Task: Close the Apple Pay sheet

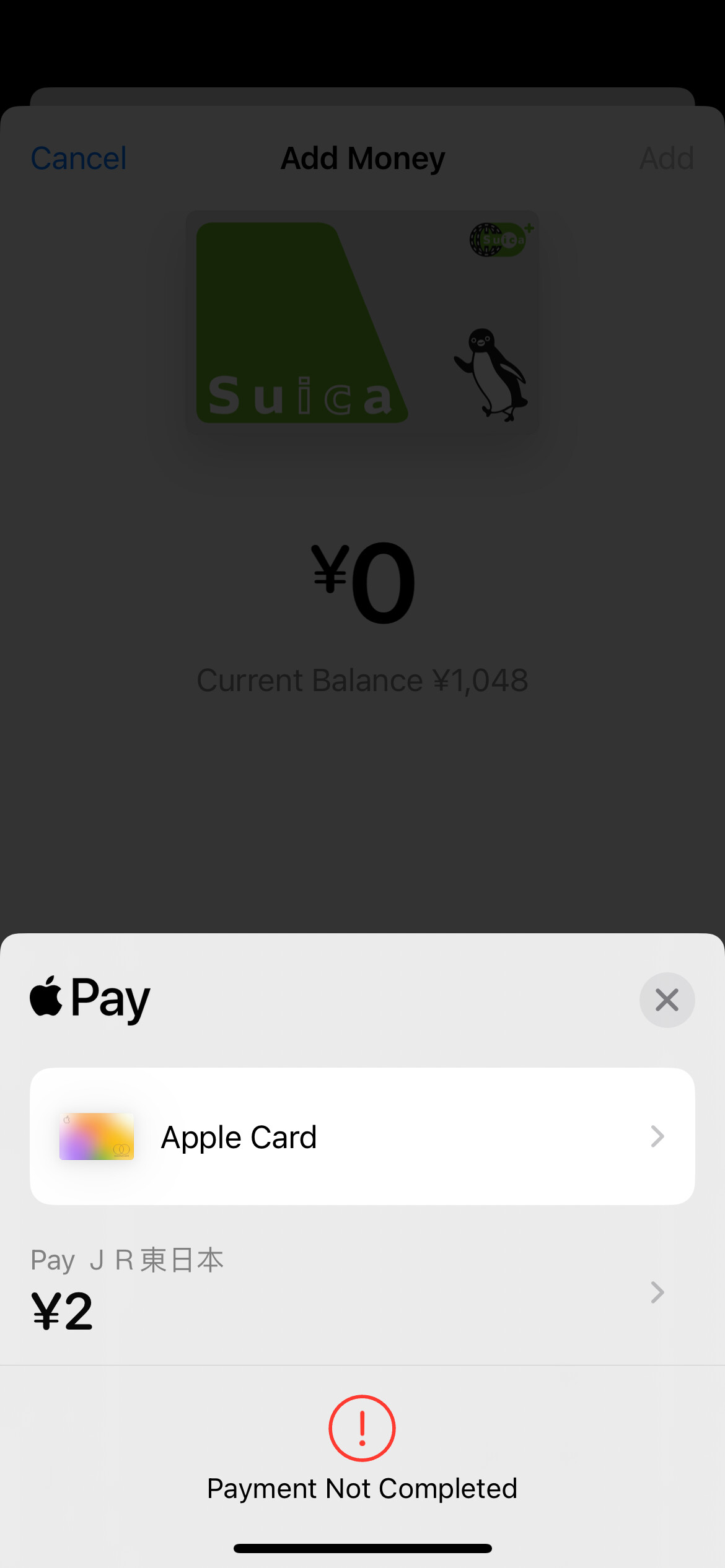Action: point(667,1000)
